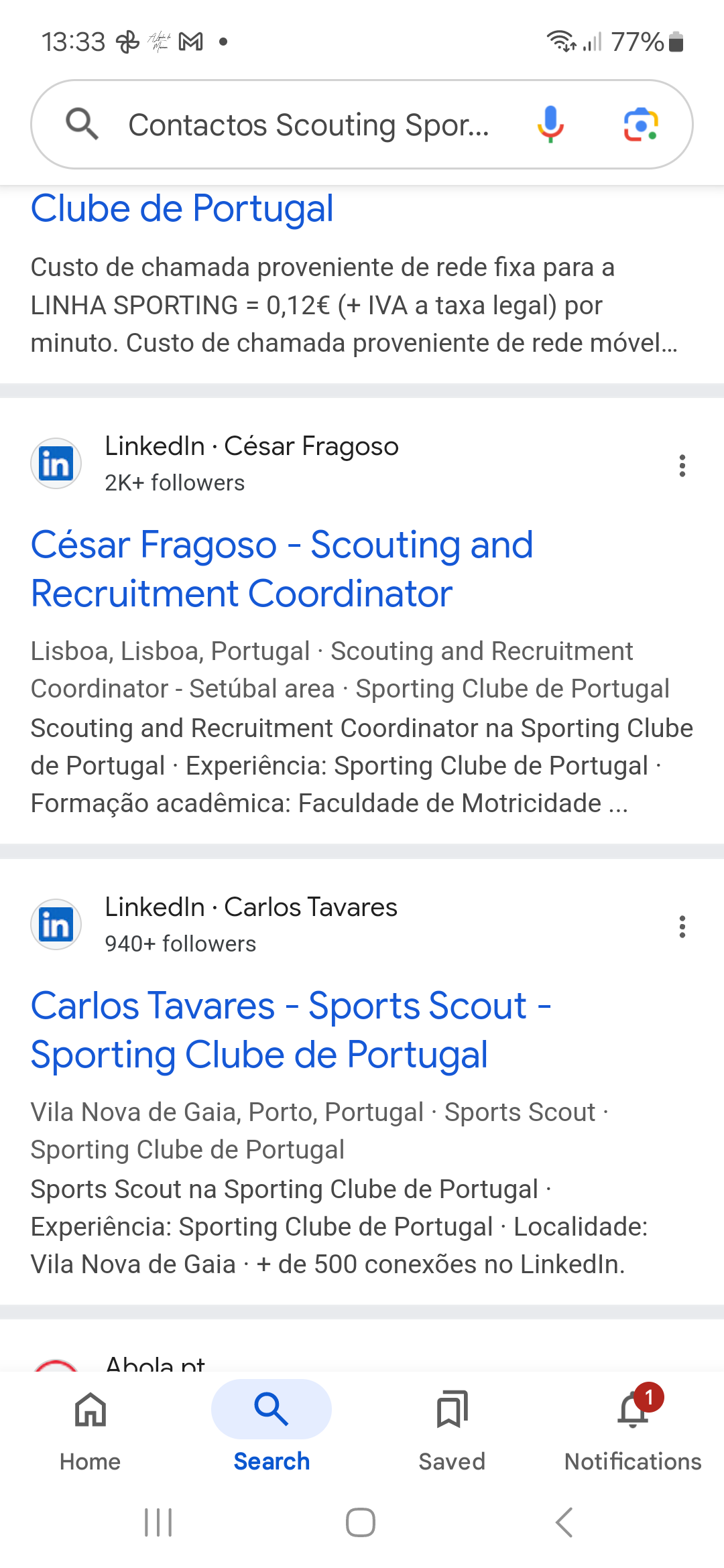
Task: Open overflow menu for Carlos Tavares result
Action: 682,927
